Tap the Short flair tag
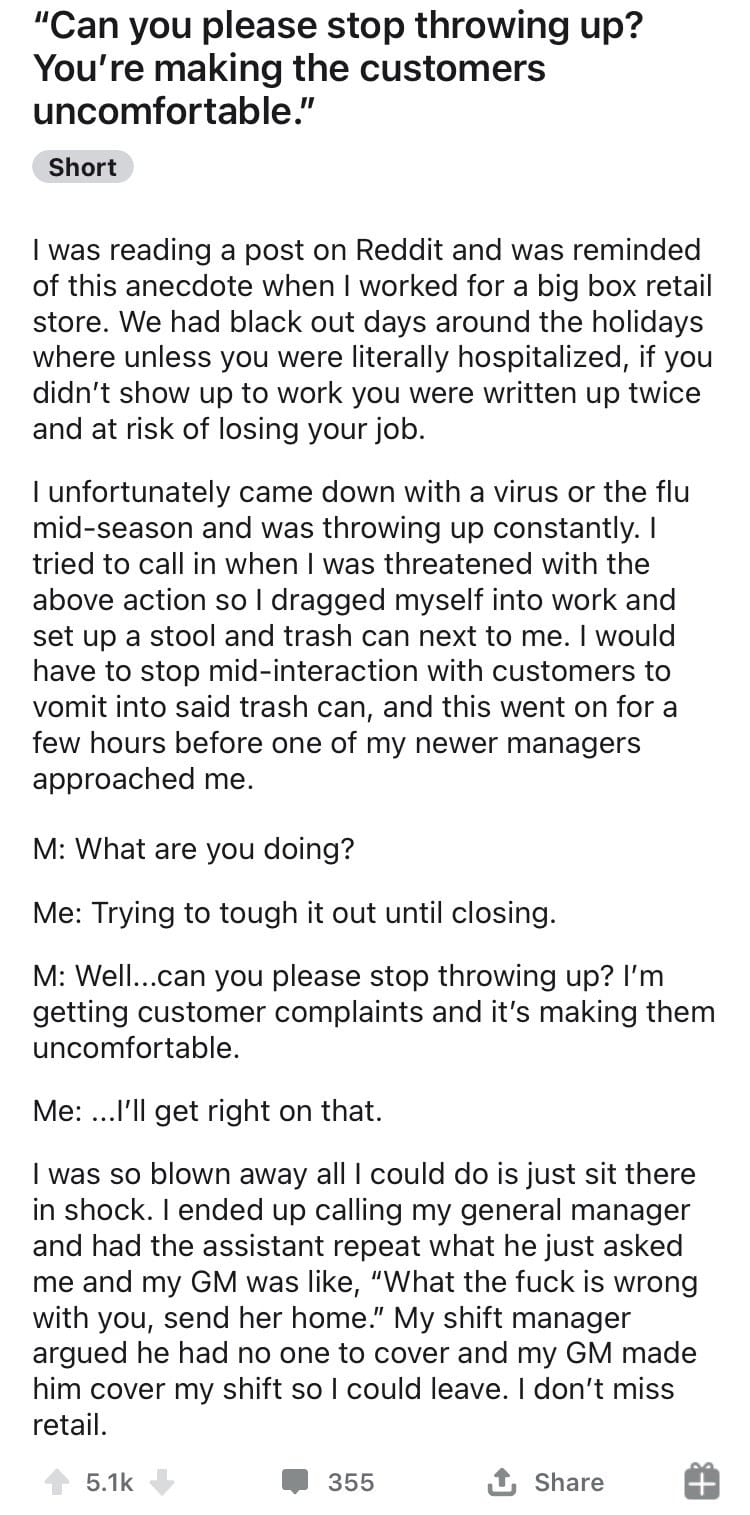 click(x=83, y=167)
